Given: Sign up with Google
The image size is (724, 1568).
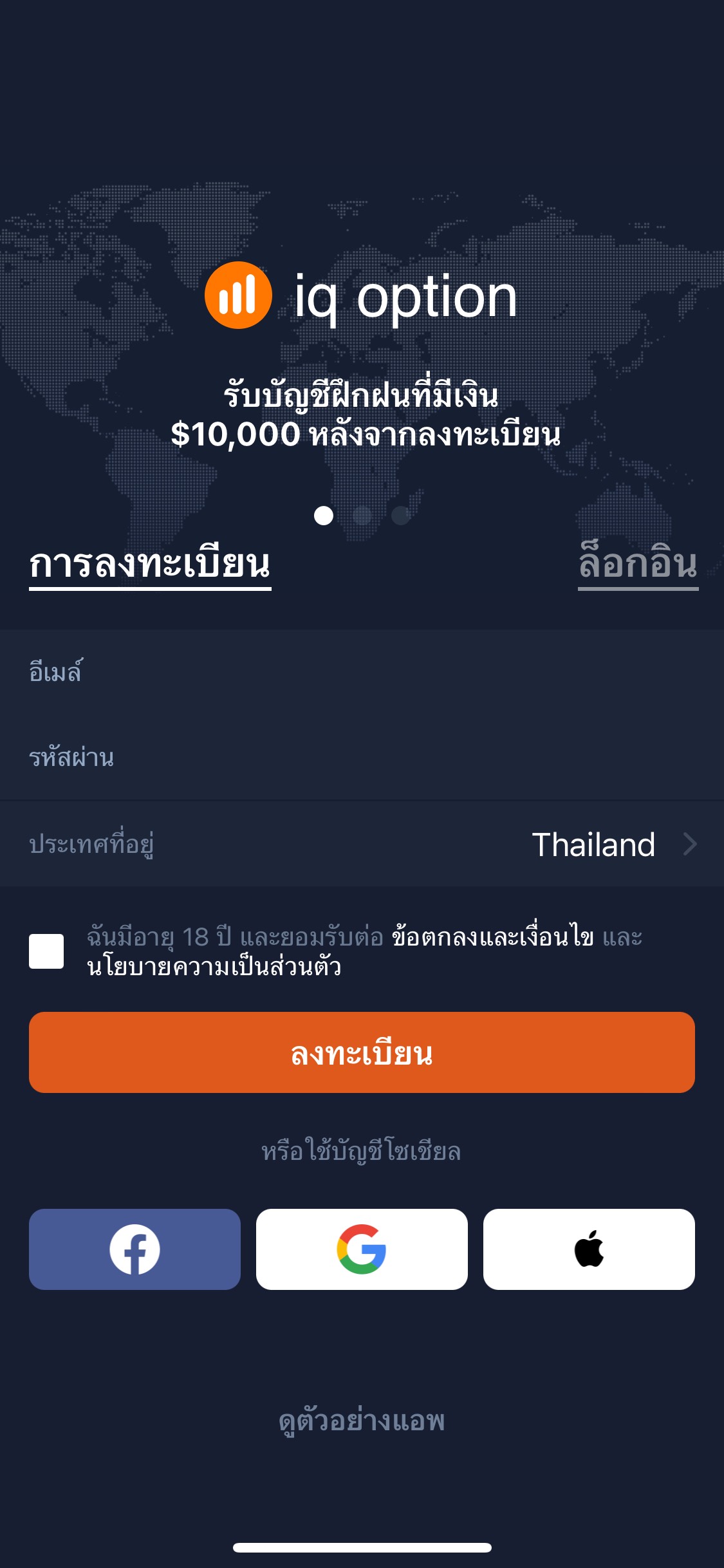Looking at the screenshot, I should (x=362, y=1249).
